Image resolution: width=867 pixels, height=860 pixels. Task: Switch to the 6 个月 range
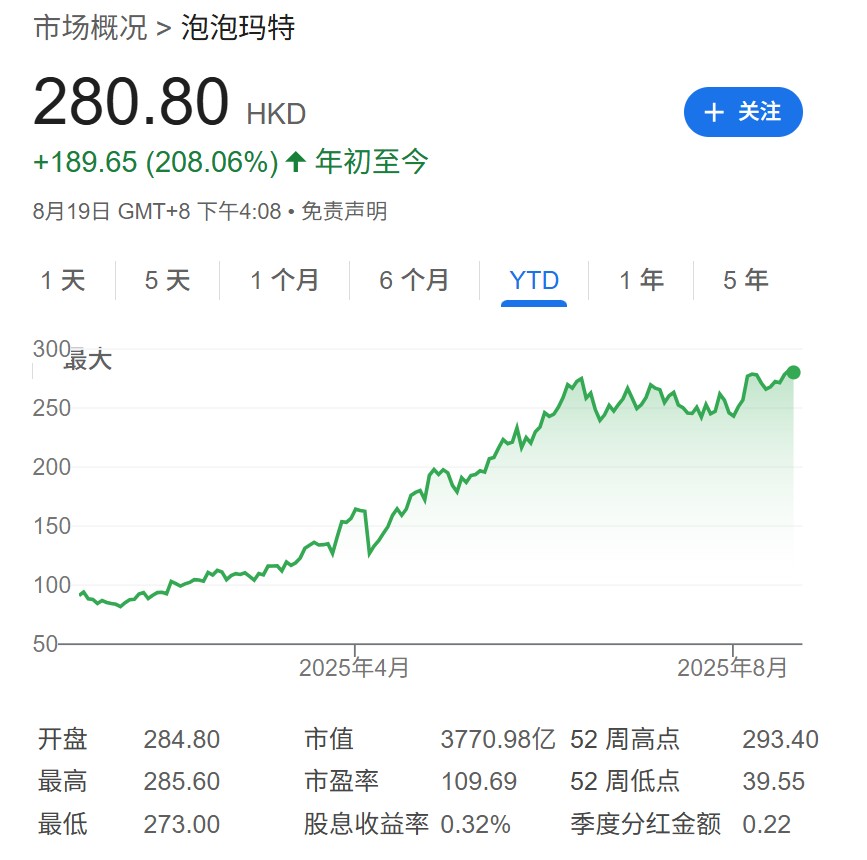pos(414,281)
